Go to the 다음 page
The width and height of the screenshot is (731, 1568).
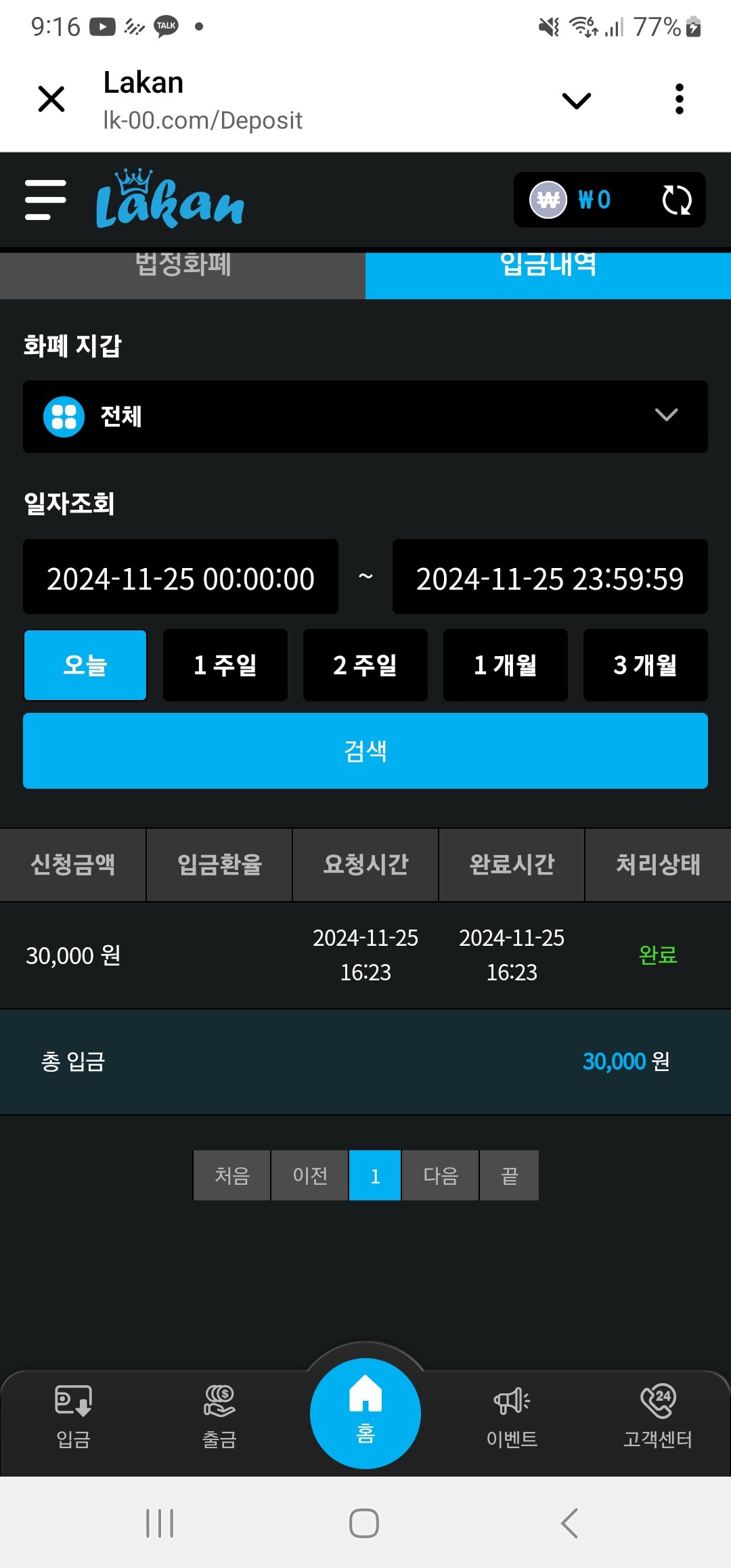click(x=441, y=1175)
